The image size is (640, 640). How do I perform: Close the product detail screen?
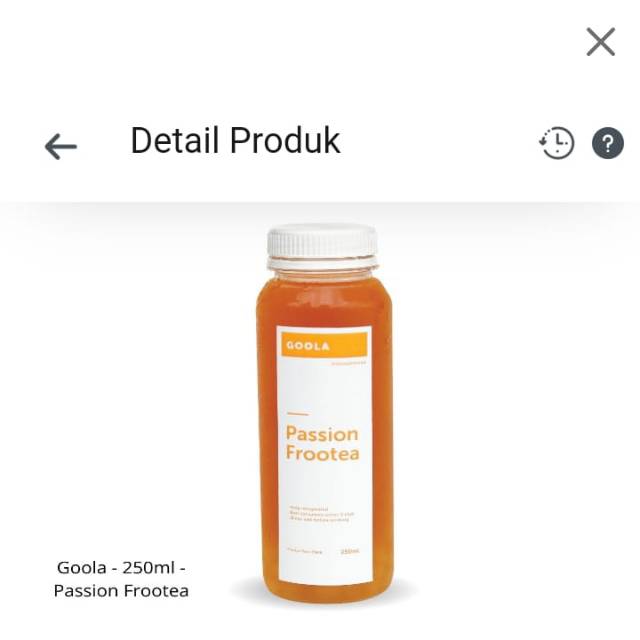(600, 42)
